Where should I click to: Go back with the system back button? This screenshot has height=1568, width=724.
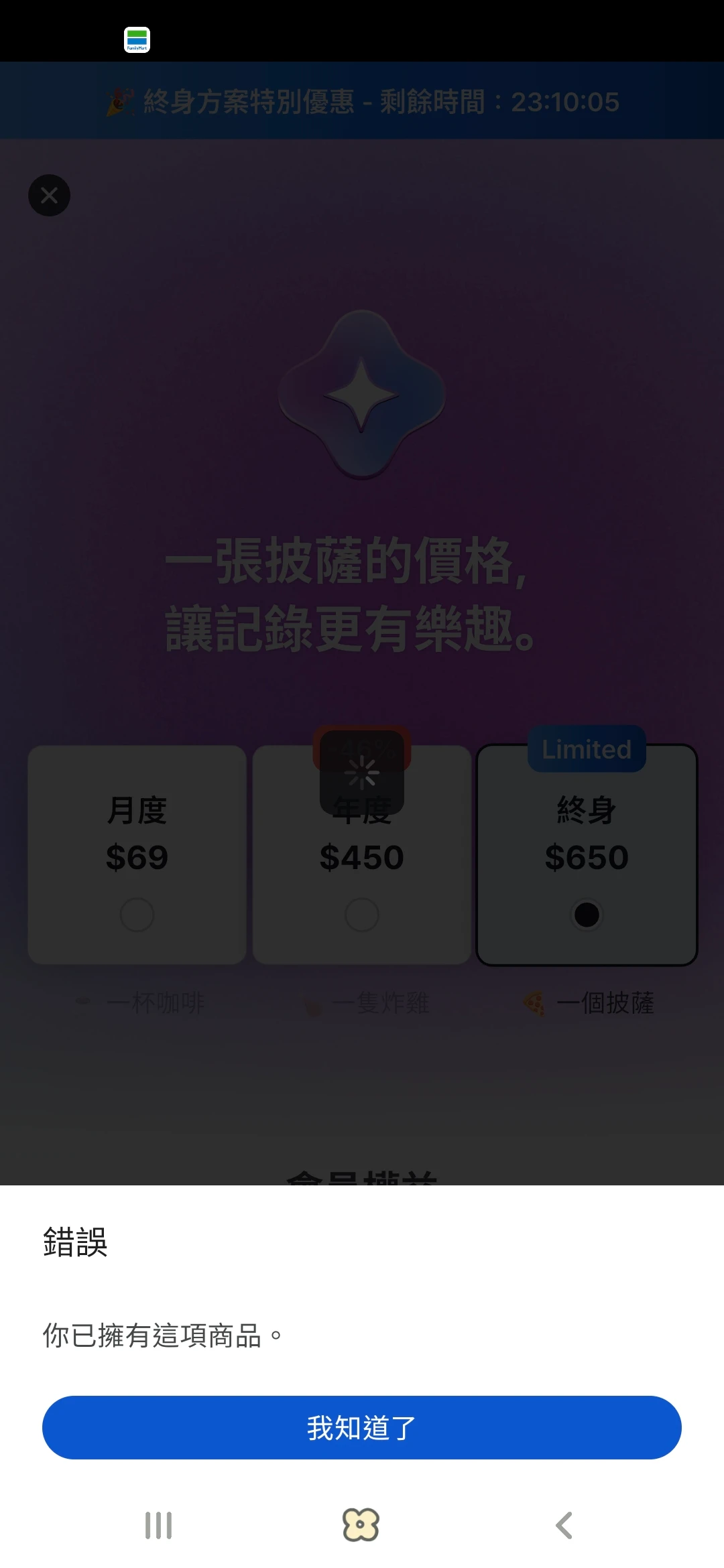[564, 1526]
